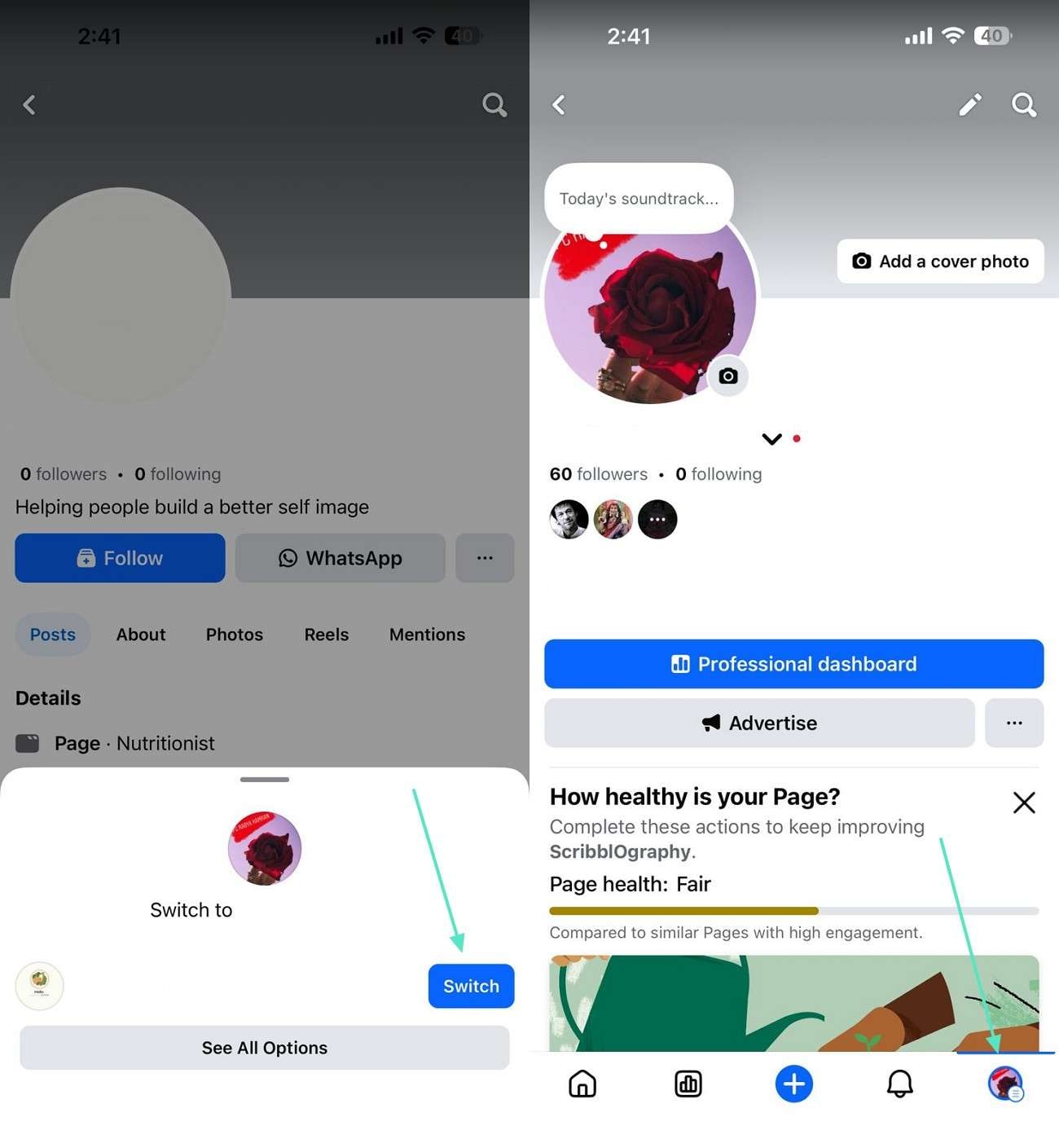Change the profile picture via camera icon

coord(728,376)
